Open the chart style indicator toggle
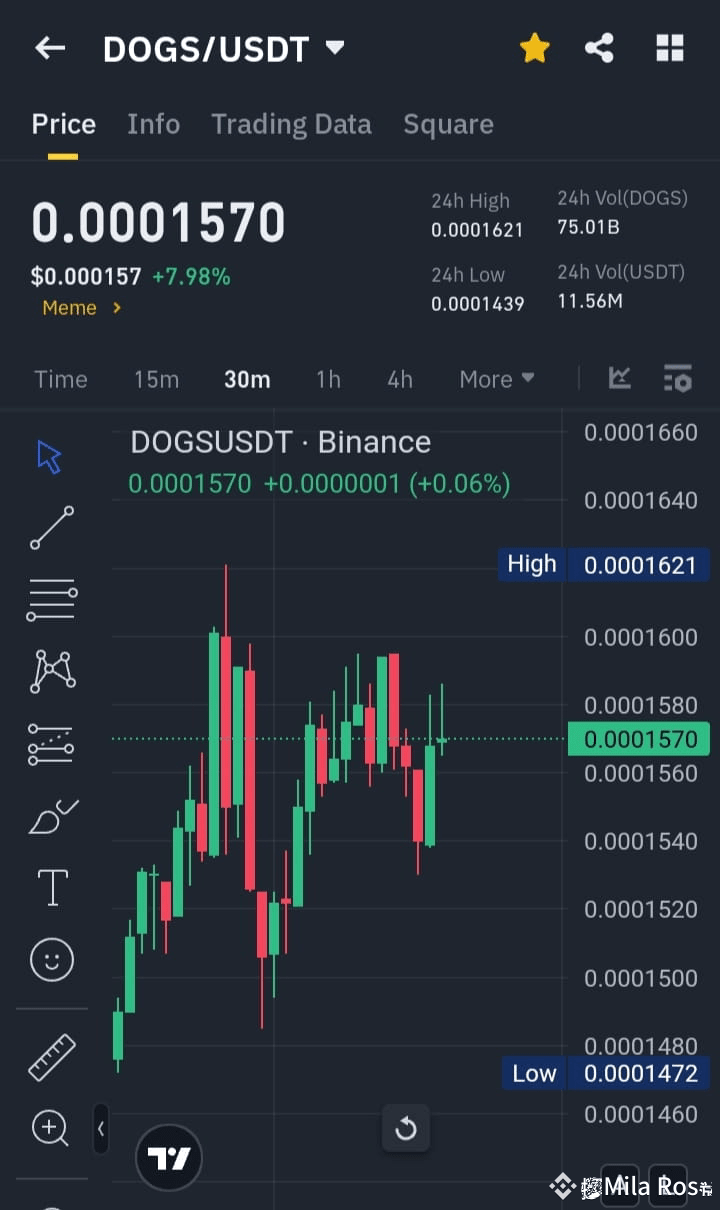This screenshot has height=1210, width=720. point(620,379)
